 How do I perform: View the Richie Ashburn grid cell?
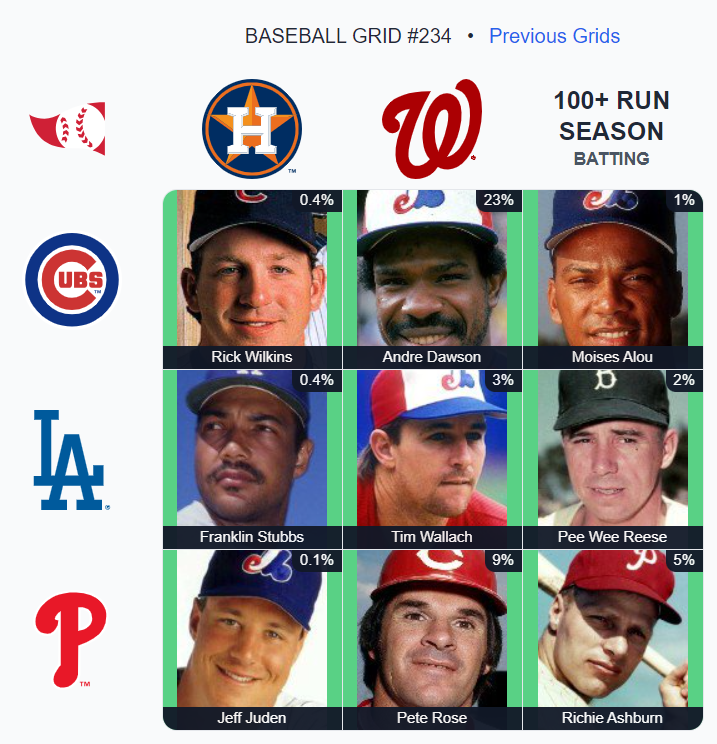(612, 638)
